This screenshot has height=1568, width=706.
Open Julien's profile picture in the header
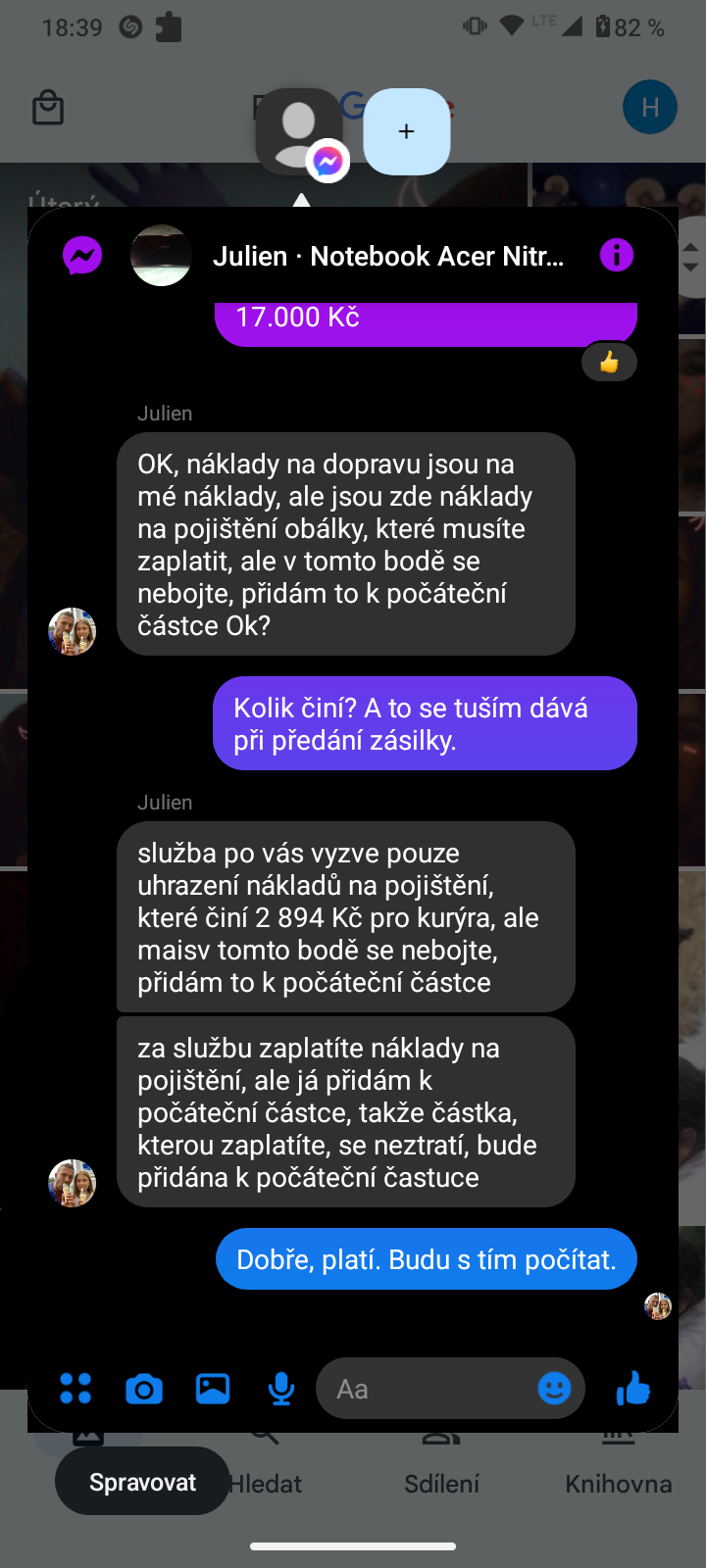tap(161, 256)
